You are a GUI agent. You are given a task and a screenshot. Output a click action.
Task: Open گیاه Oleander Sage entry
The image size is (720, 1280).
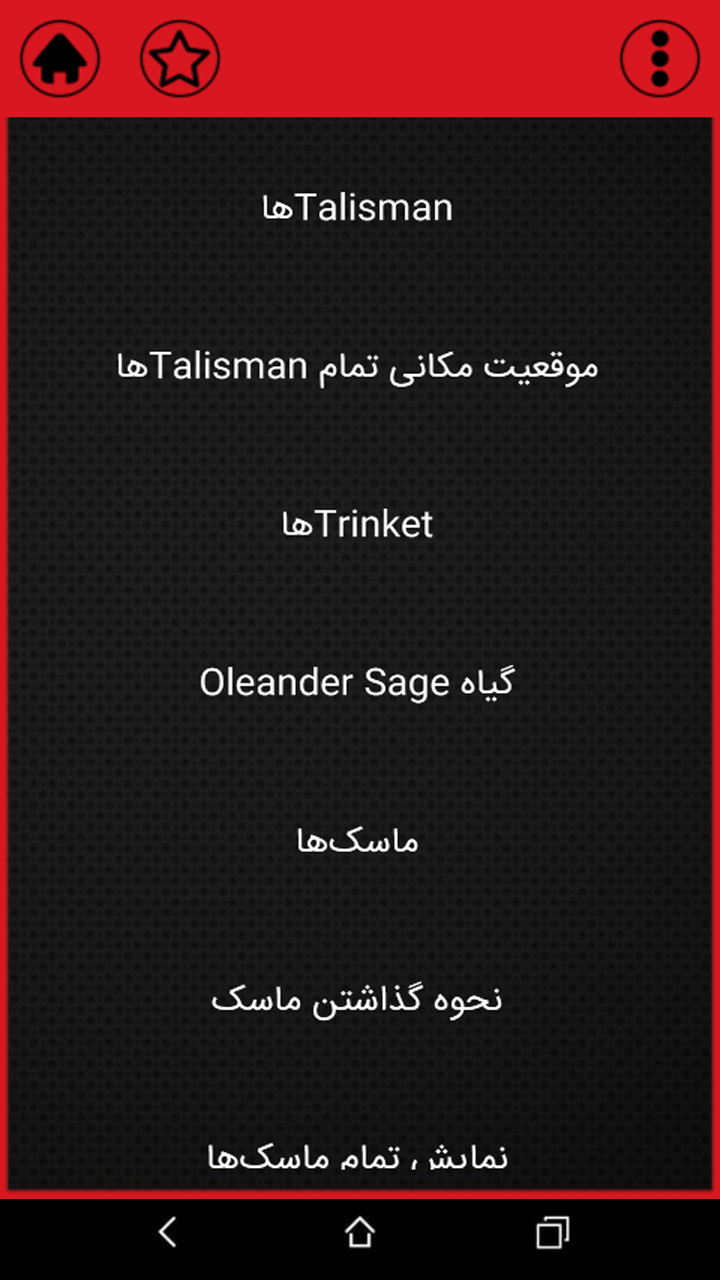click(357, 683)
